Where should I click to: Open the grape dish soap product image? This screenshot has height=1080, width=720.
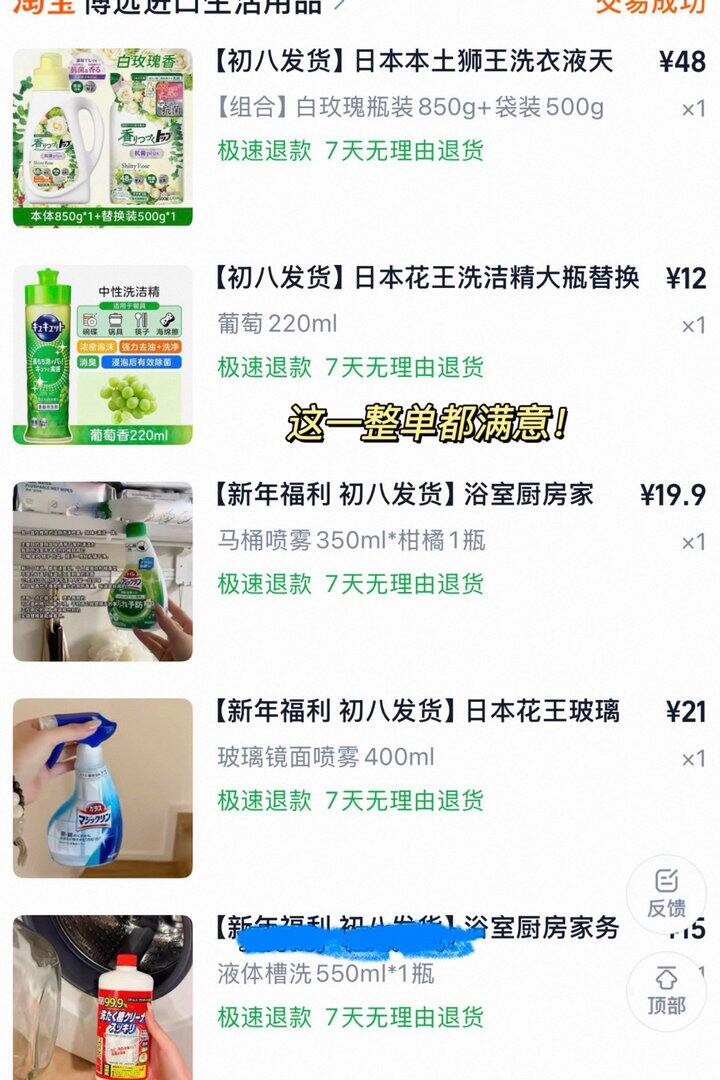(x=103, y=355)
